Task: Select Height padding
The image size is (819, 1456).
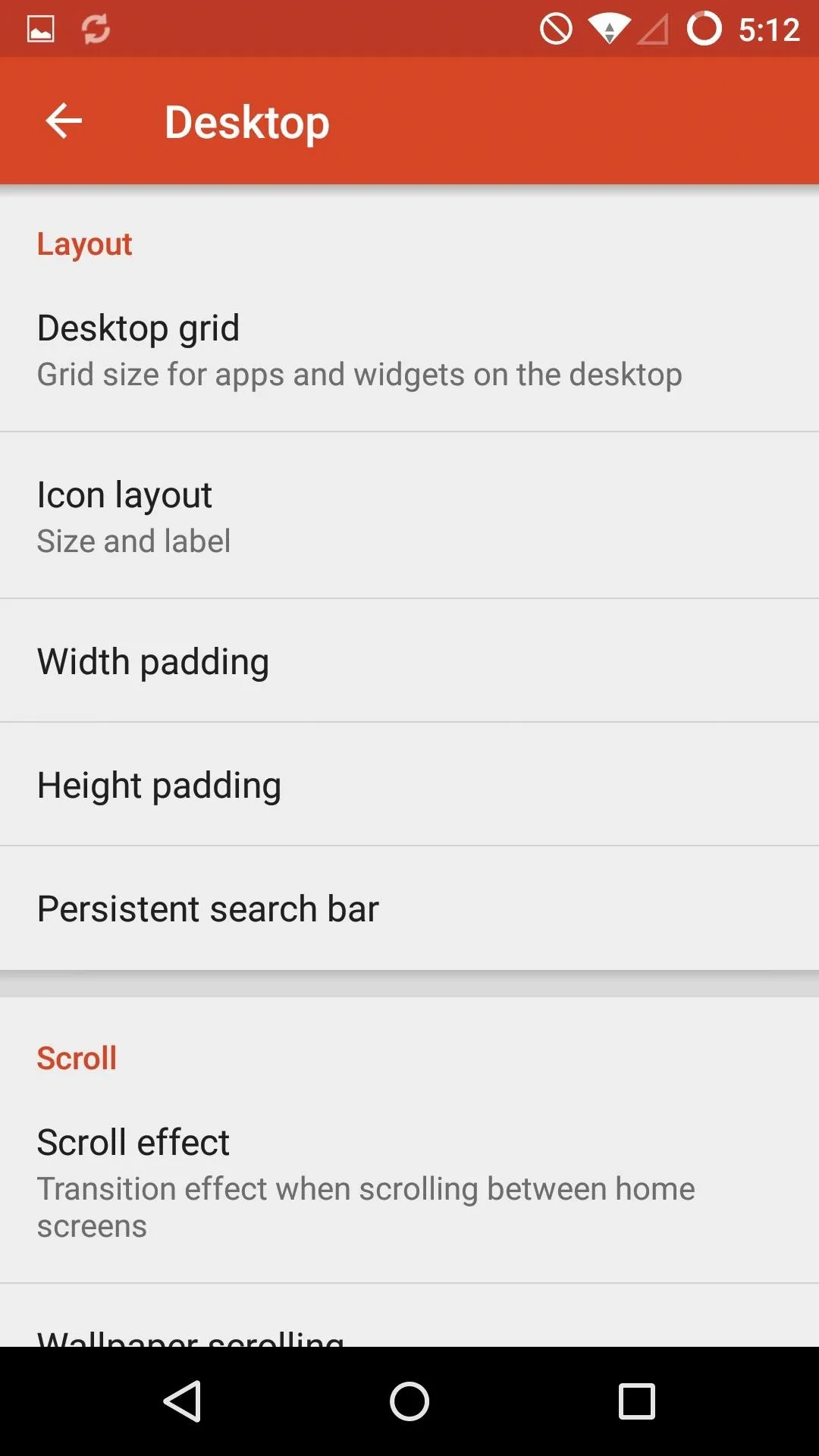Action: tap(409, 784)
